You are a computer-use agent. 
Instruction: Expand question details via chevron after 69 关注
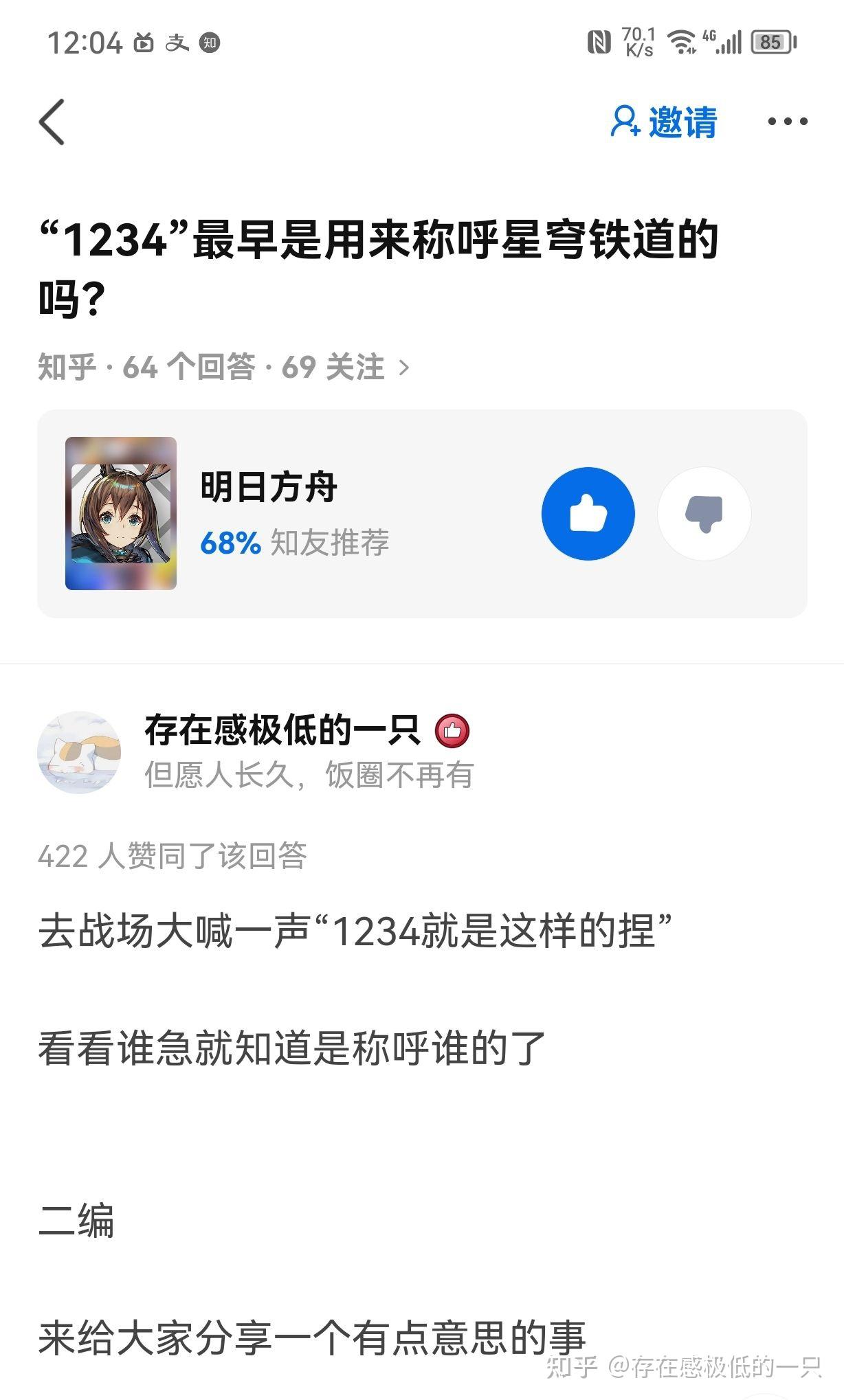pyautogui.click(x=403, y=369)
